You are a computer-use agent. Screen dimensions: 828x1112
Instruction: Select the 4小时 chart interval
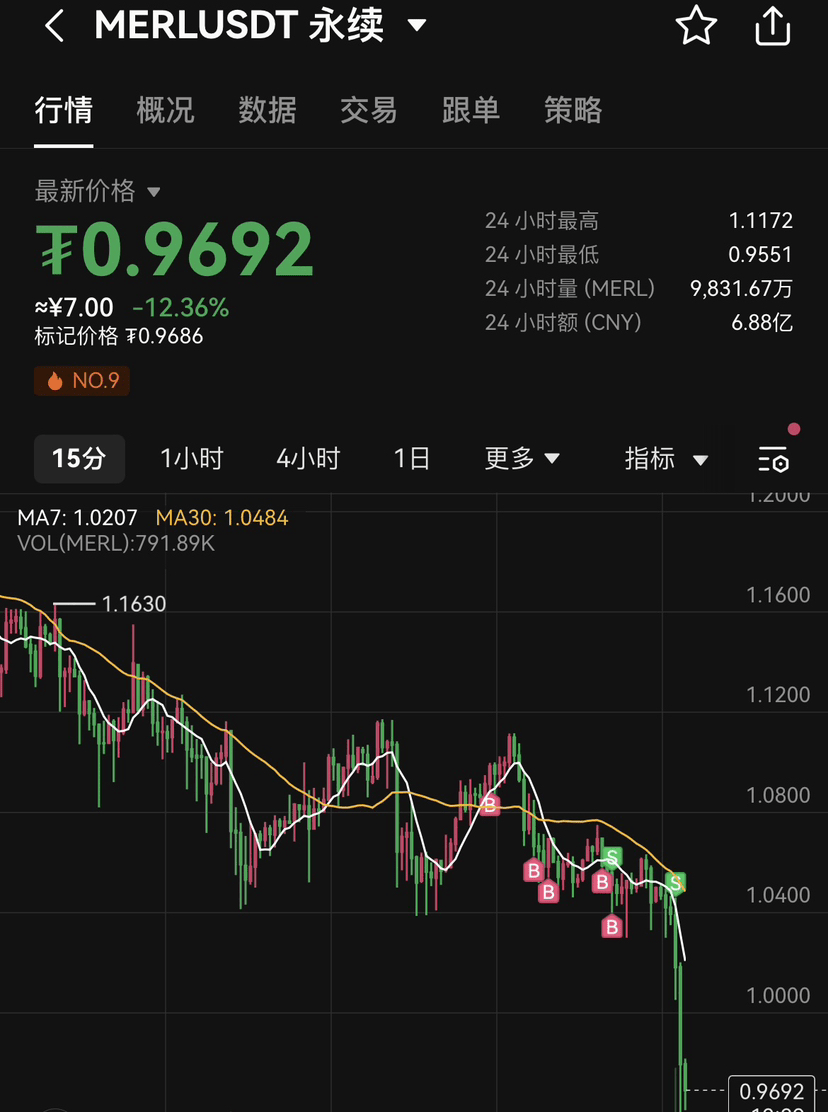(308, 459)
